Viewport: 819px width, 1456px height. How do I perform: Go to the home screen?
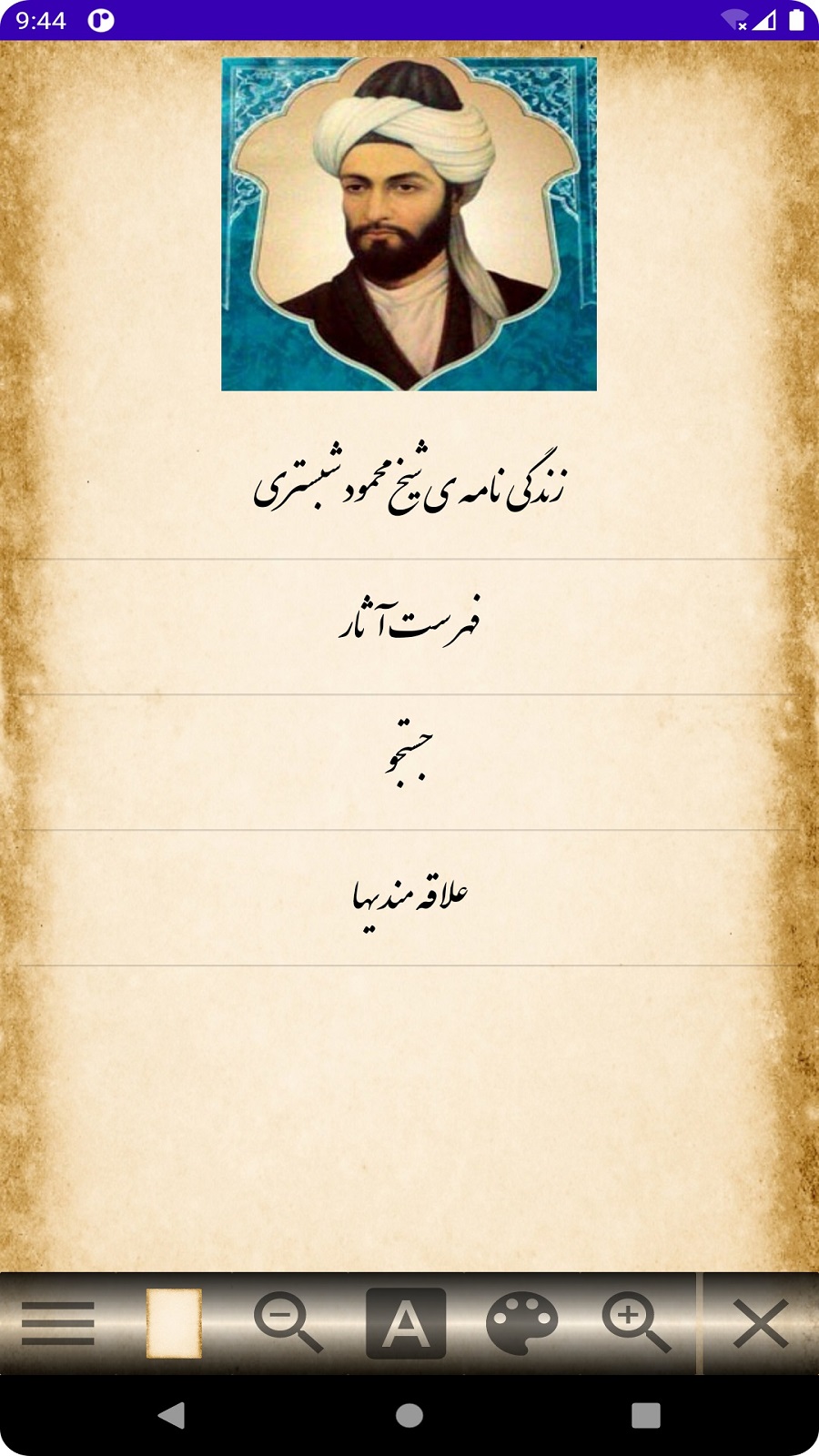point(409,1415)
